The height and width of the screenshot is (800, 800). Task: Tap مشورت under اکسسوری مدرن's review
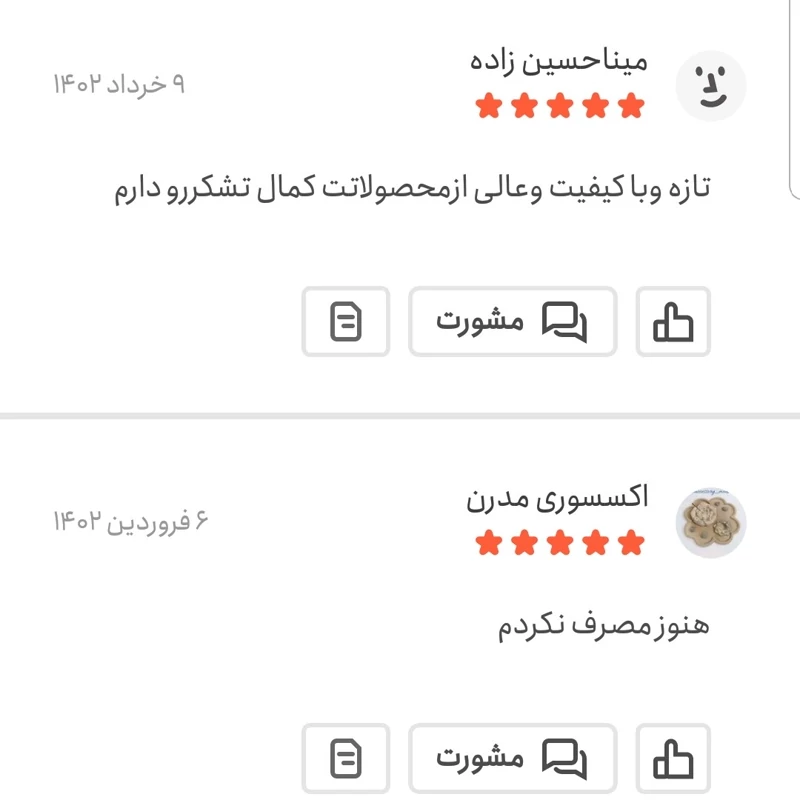pos(512,759)
